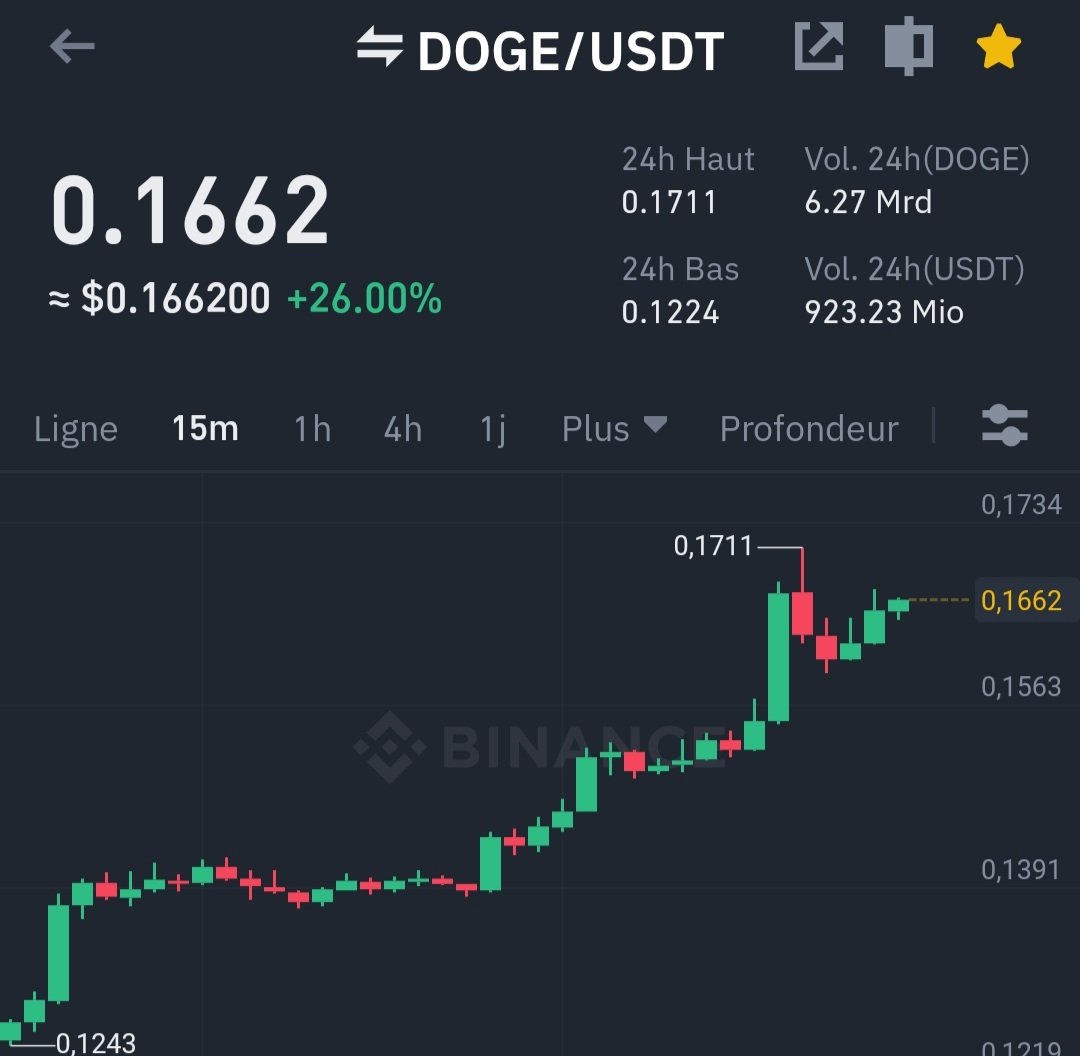
Task: Switch to the Profondeur view
Action: [809, 429]
